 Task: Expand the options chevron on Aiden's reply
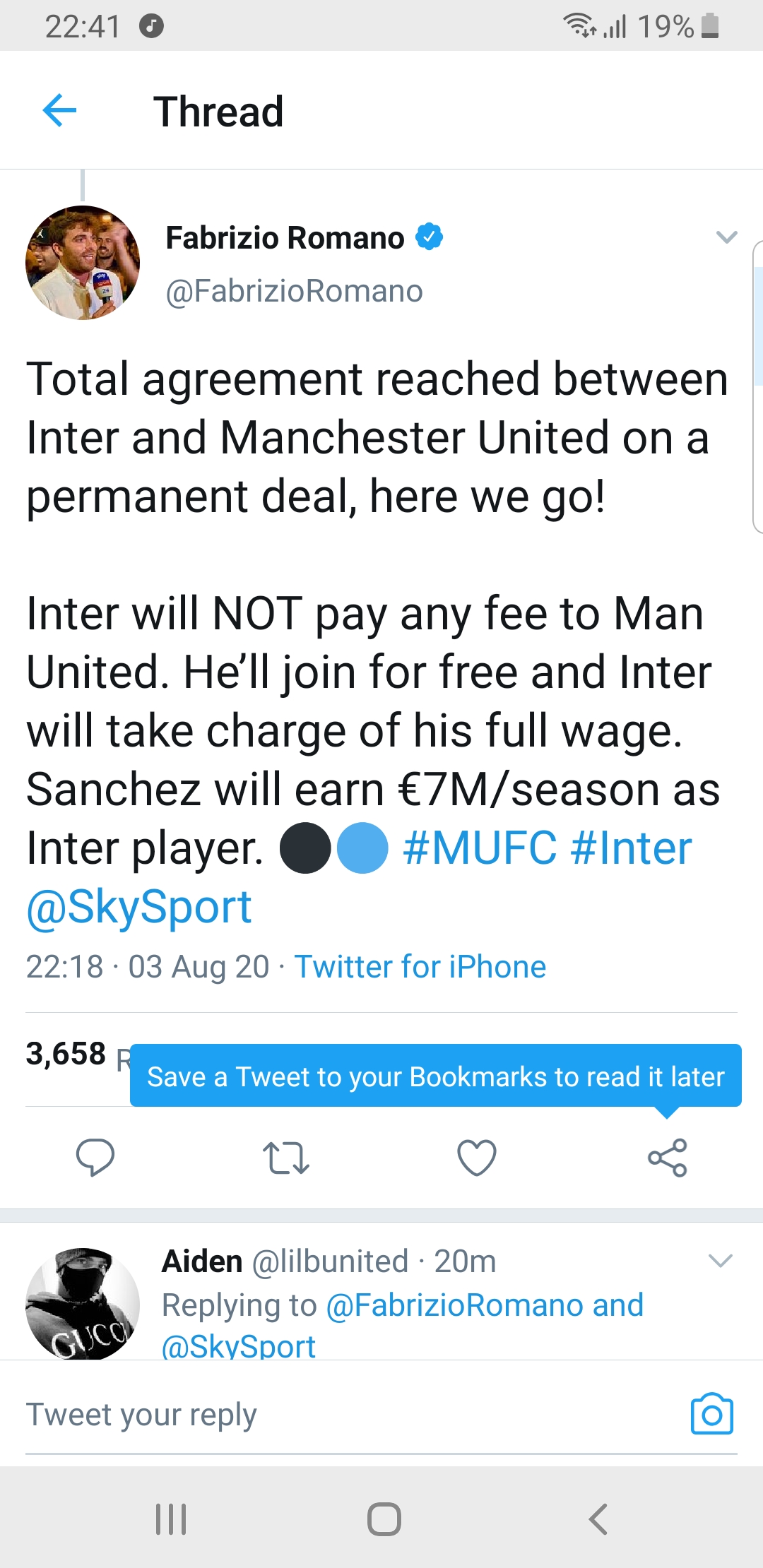(x=720, y=1261)
